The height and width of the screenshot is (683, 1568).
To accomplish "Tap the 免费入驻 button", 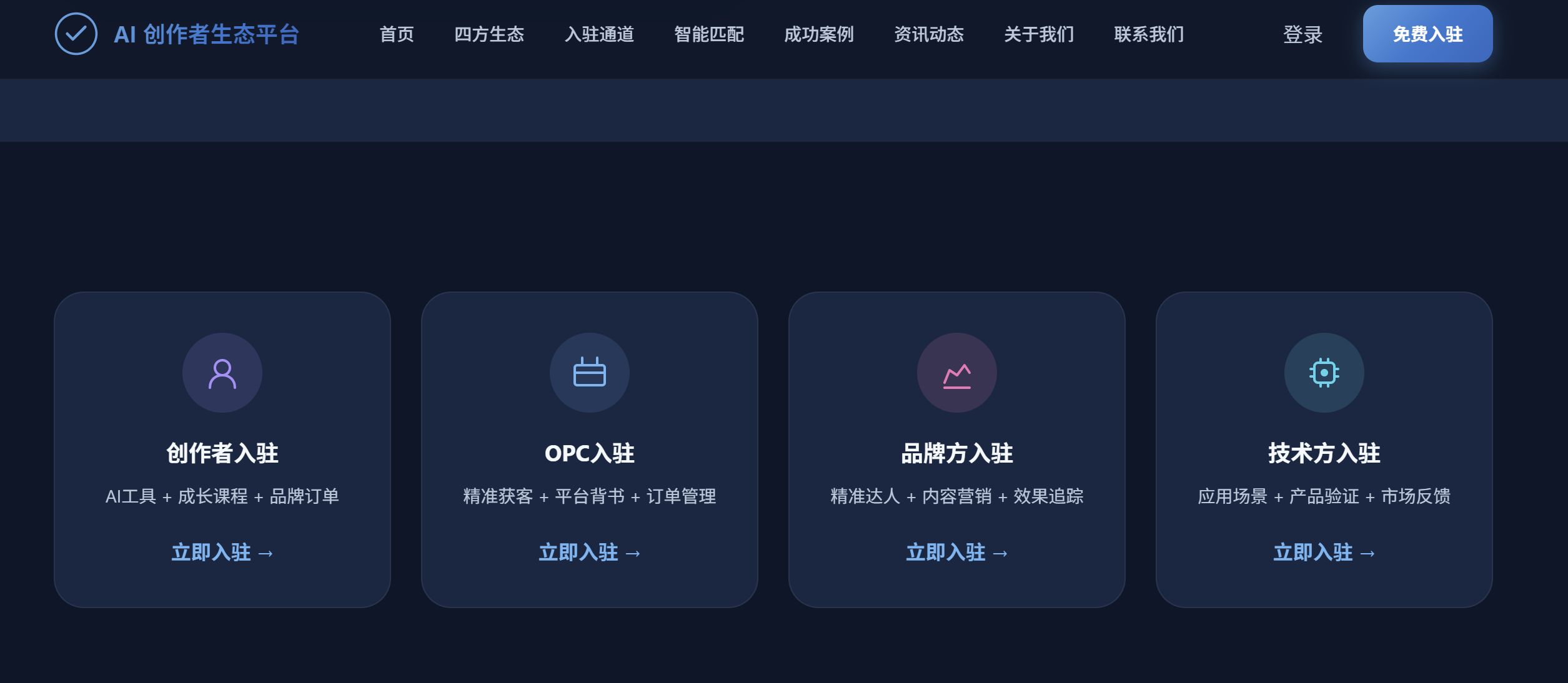I will [x=1427, y=34].
